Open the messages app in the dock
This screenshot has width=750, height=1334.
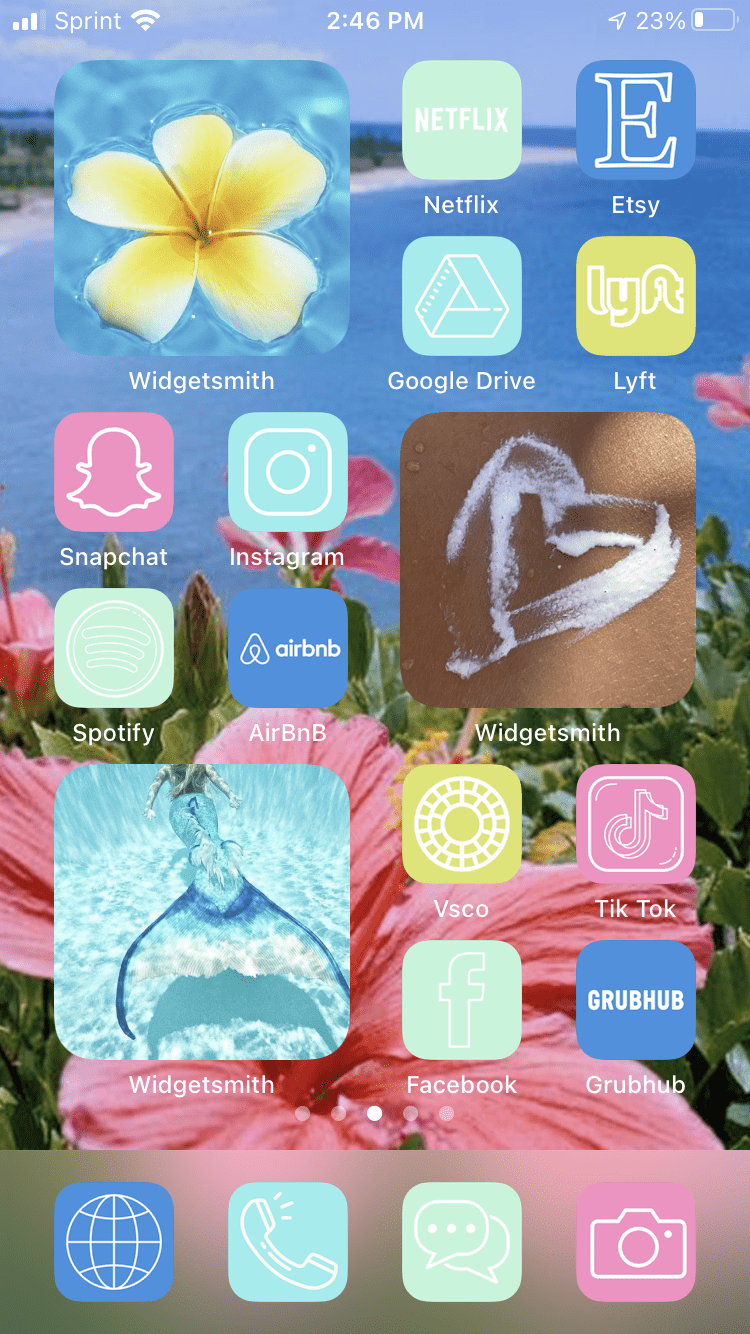[x=461, y=1242]
